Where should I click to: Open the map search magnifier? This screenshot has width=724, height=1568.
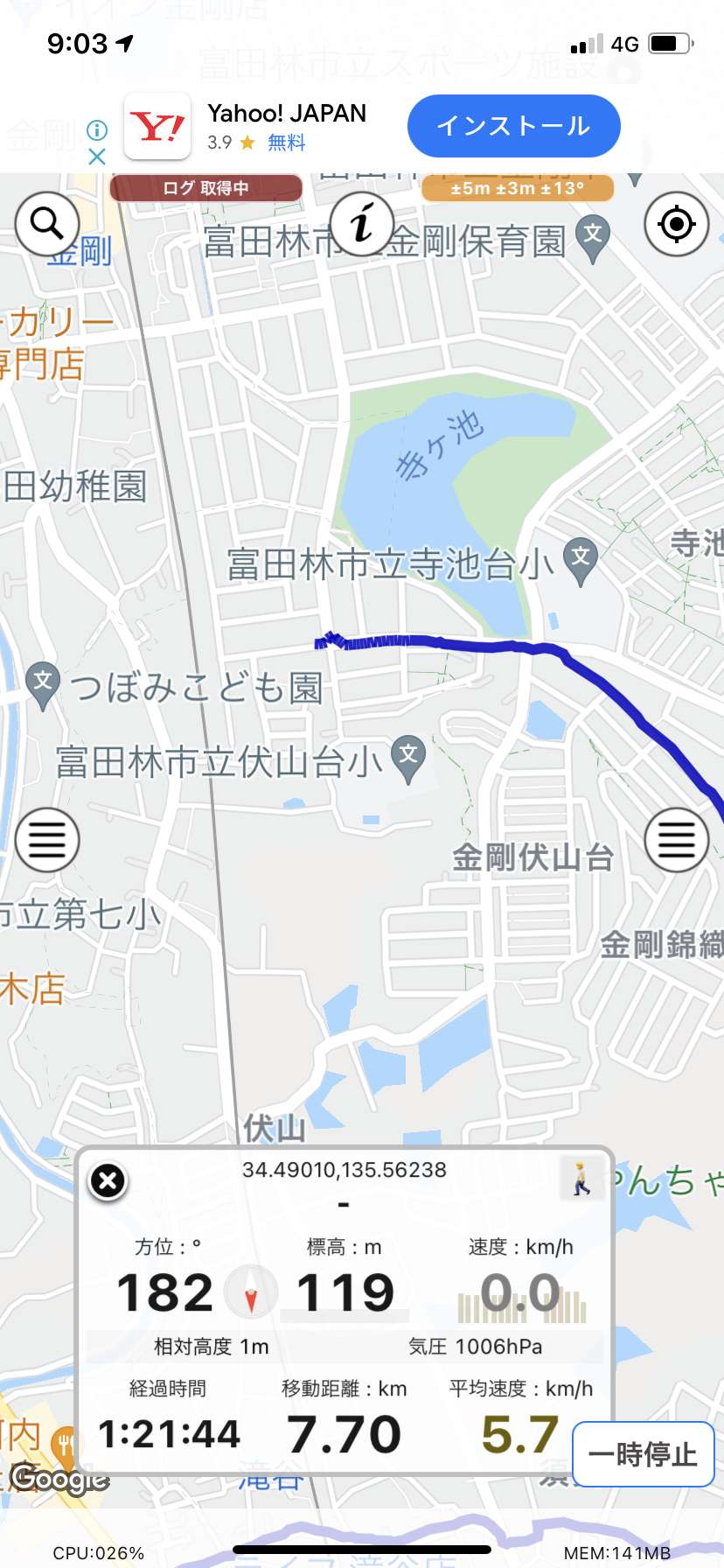(47, 225)
